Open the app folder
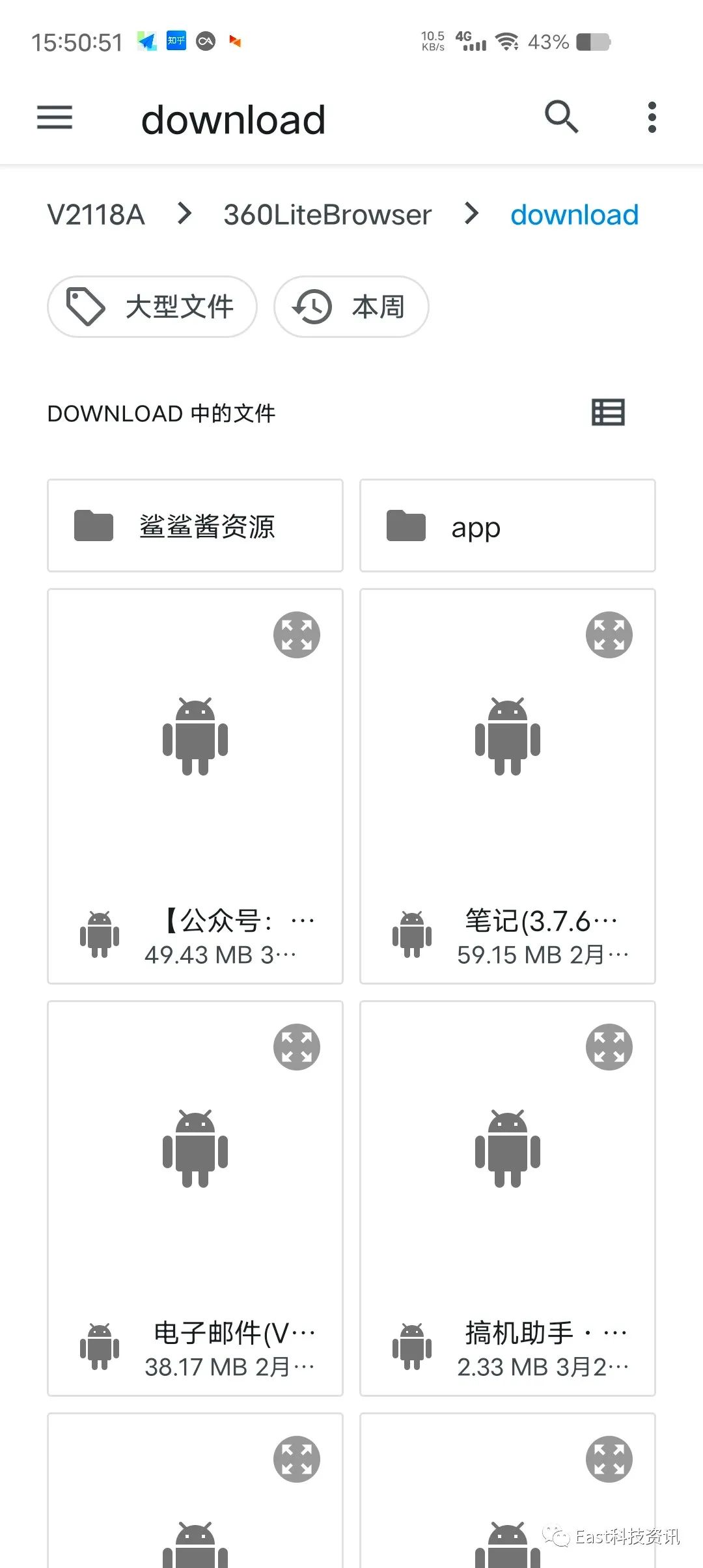Image resolution: width=703 pixels, height=1568 pixels. 508,526
